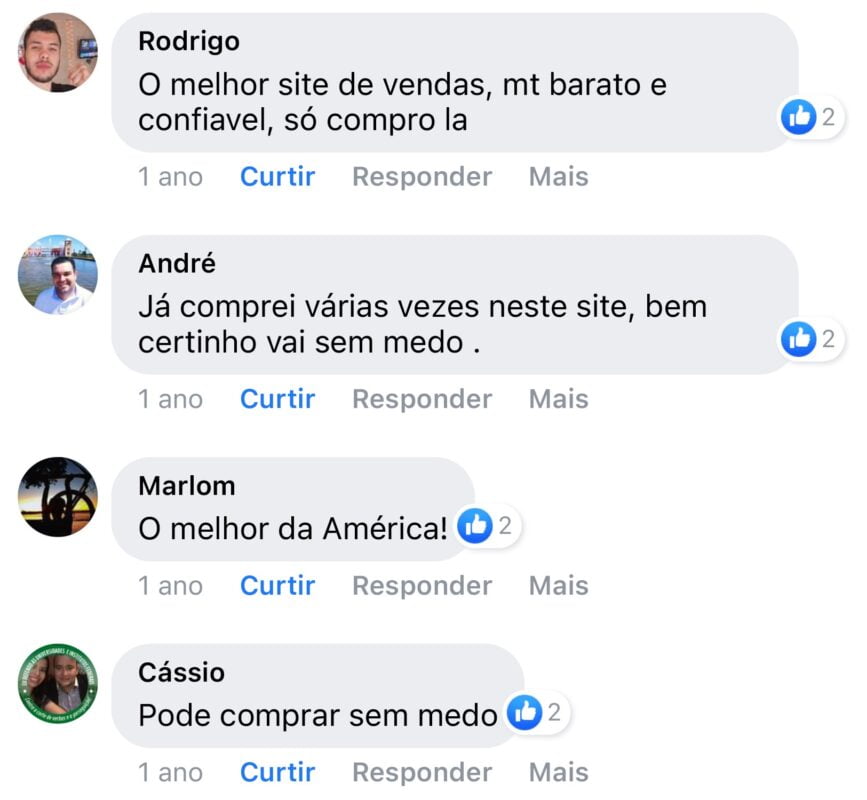The image size is (867, 800).
Task: Respond to Marlom's comment
Action: click(x=421, y=586)
